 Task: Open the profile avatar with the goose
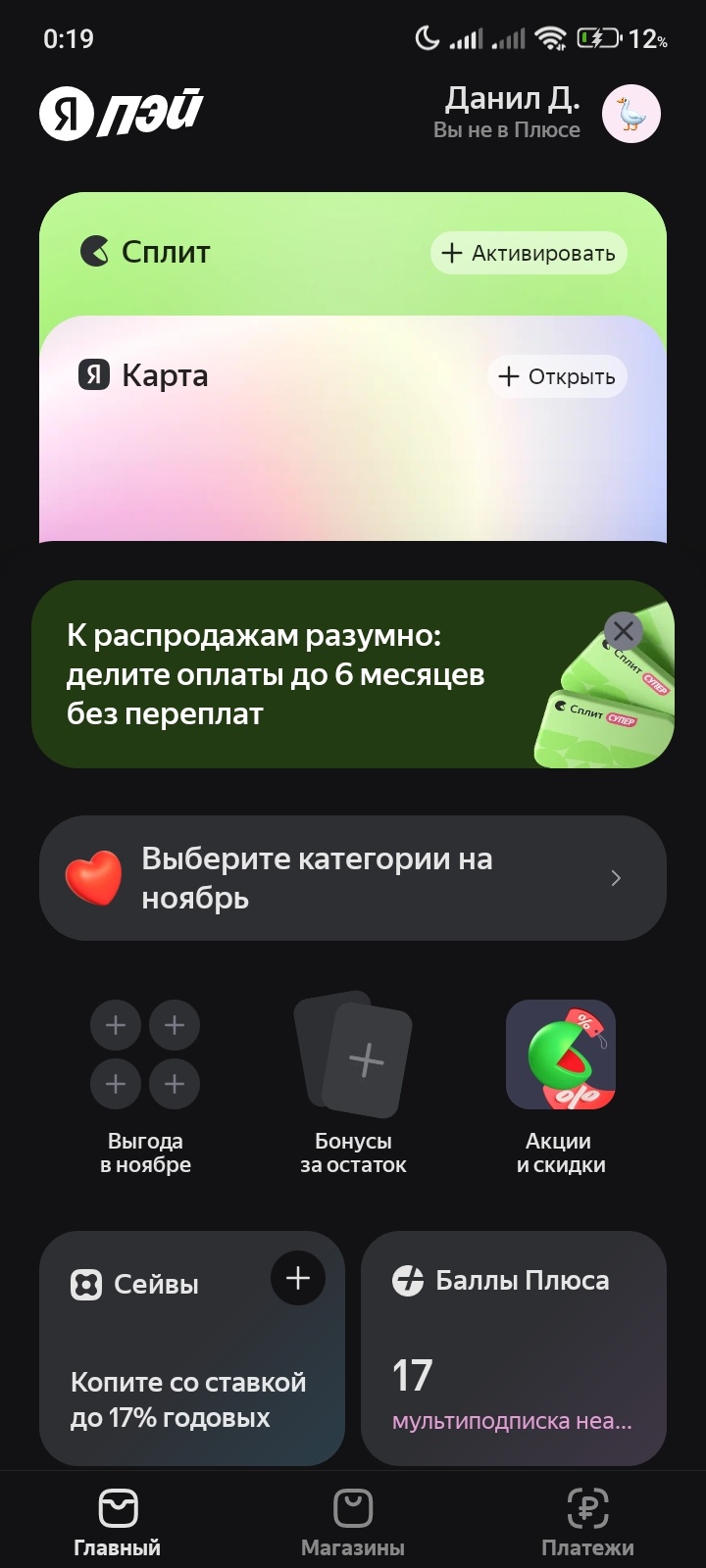630,114
